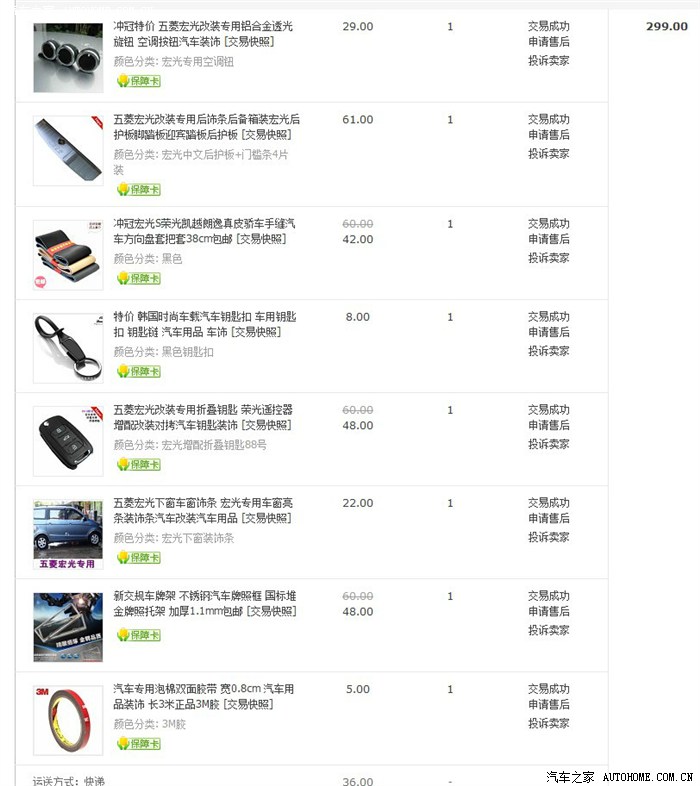Tap 申请售后 for the 车牌架 item
Image resolution: width=700 pixels, height=786 pixels.
click(549, 612)
